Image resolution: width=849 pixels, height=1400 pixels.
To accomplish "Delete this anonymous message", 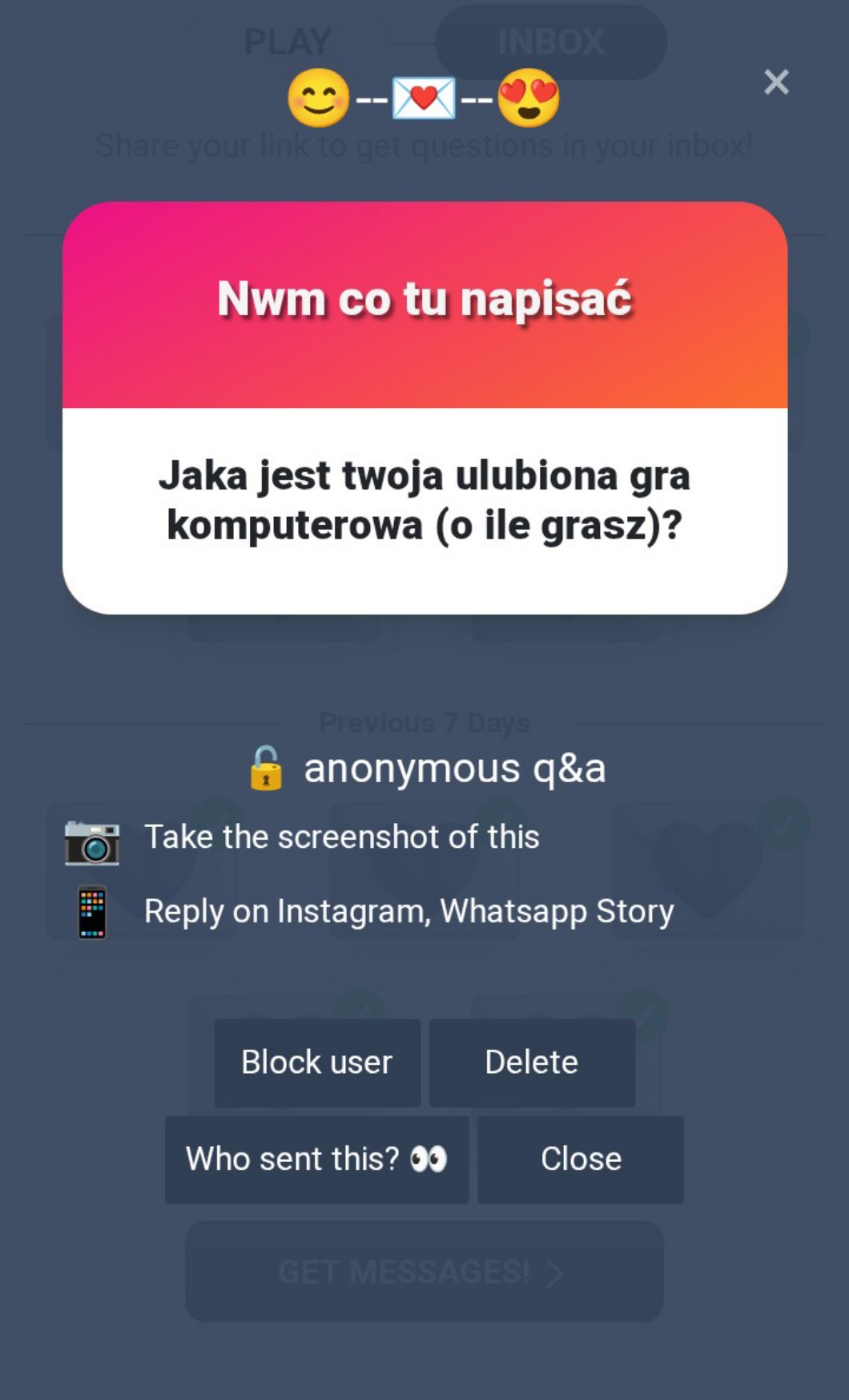I will coord(532,1063).
